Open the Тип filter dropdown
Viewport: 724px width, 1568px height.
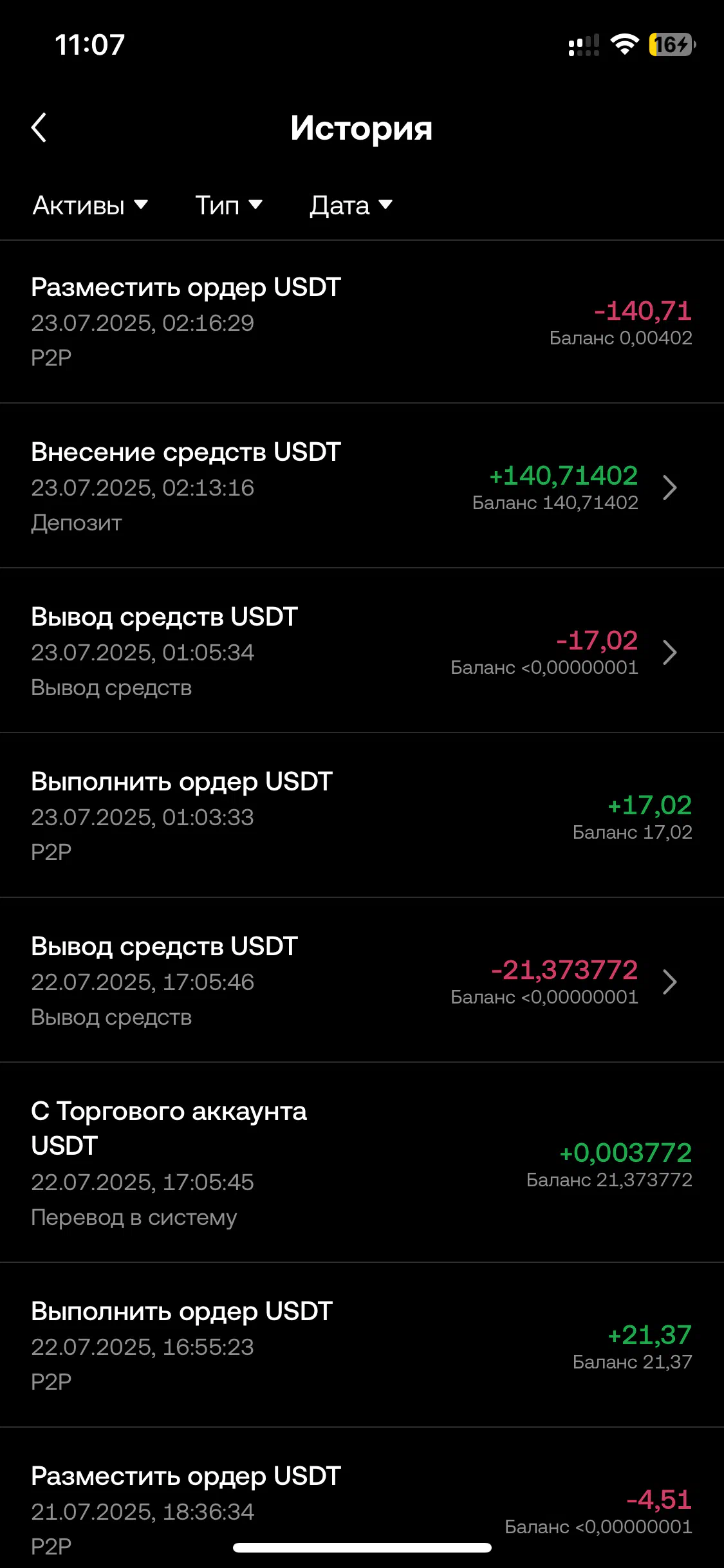[228, 205]
